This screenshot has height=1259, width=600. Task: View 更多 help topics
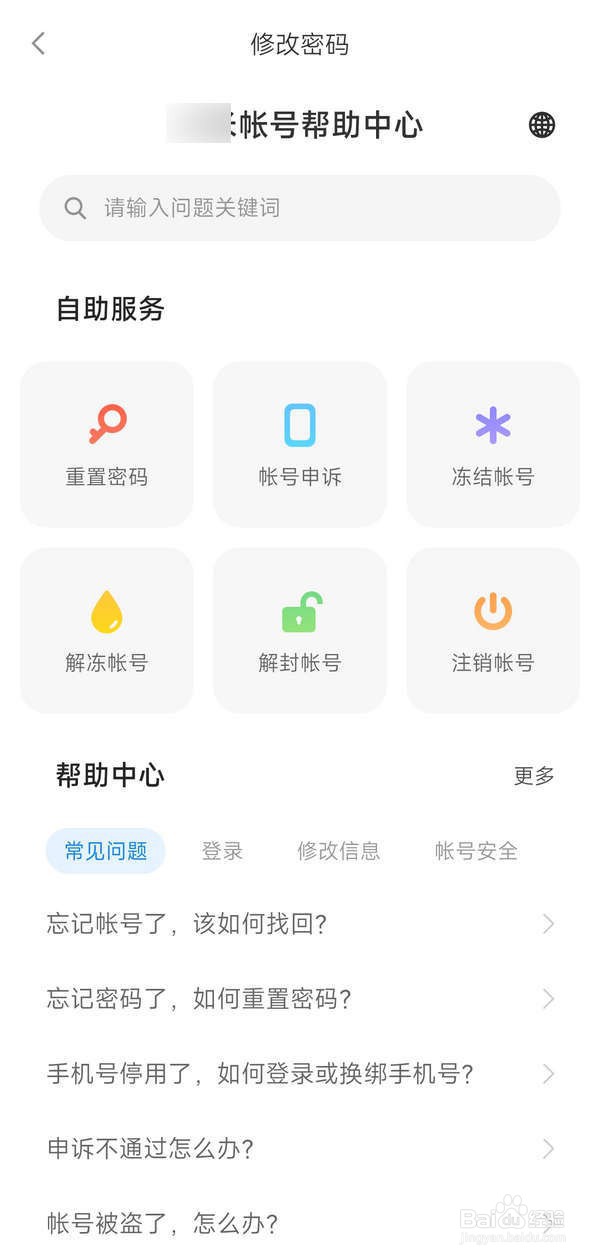[534, 776]
